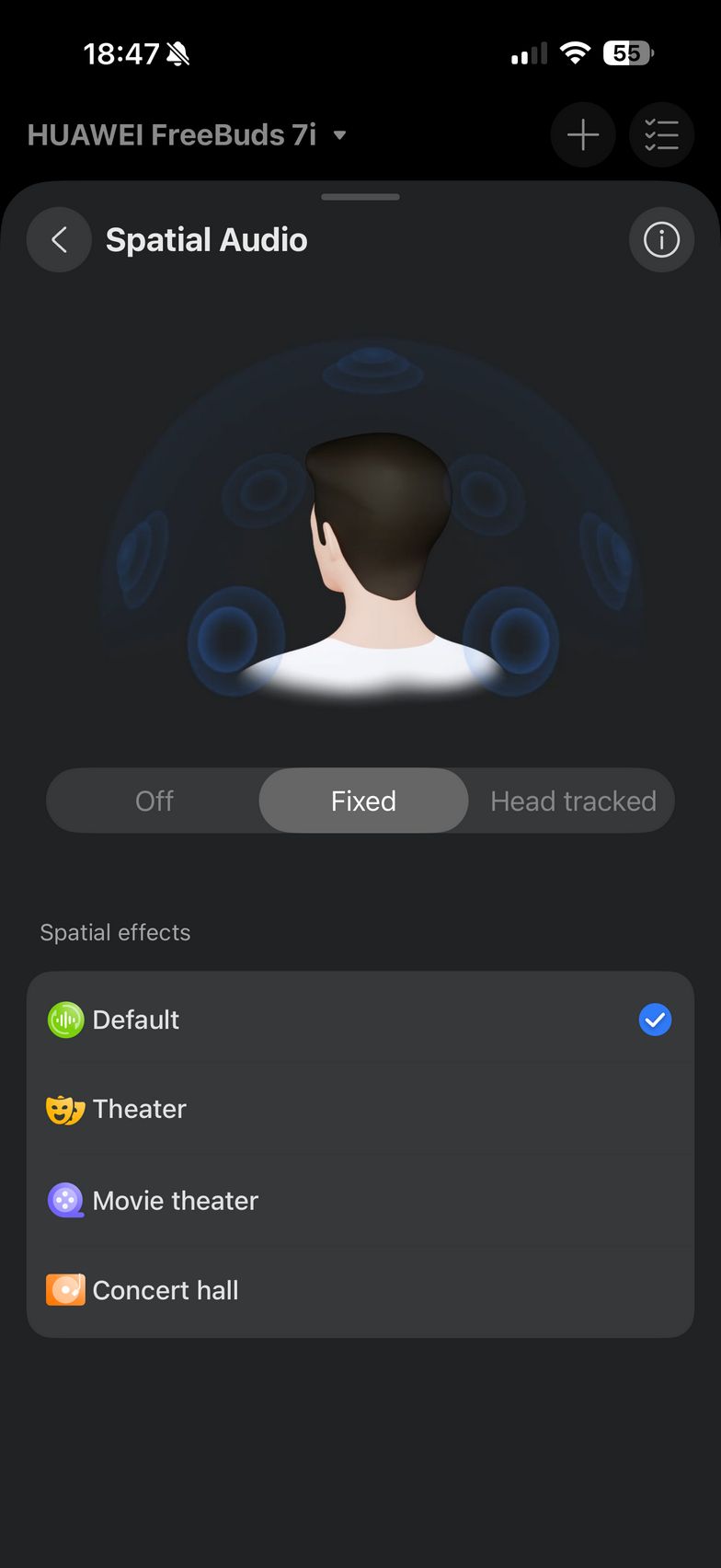Go back from Spatial Audio
The height and width of the screenshot is (1568, 721).
[x=59, y=240]
